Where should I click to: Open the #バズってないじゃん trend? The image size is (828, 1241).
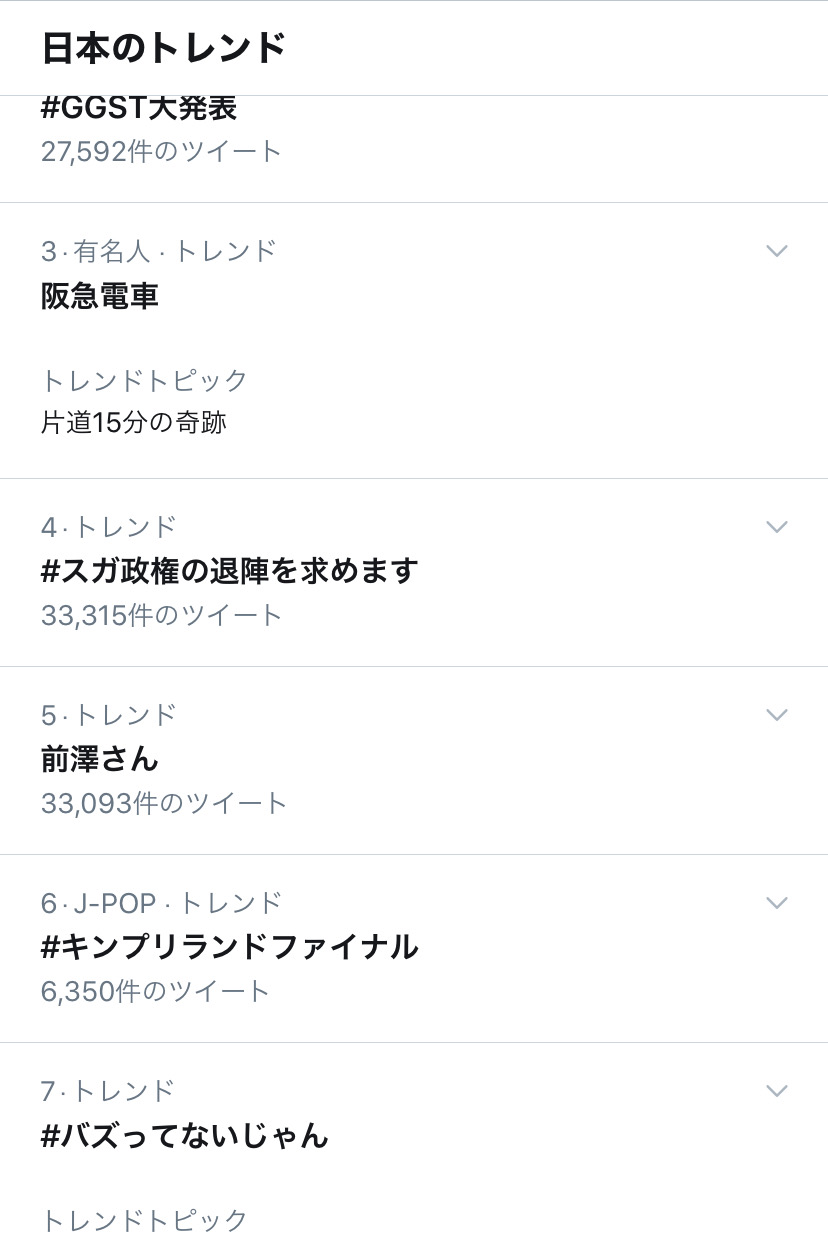click(x=185, y=1135)
